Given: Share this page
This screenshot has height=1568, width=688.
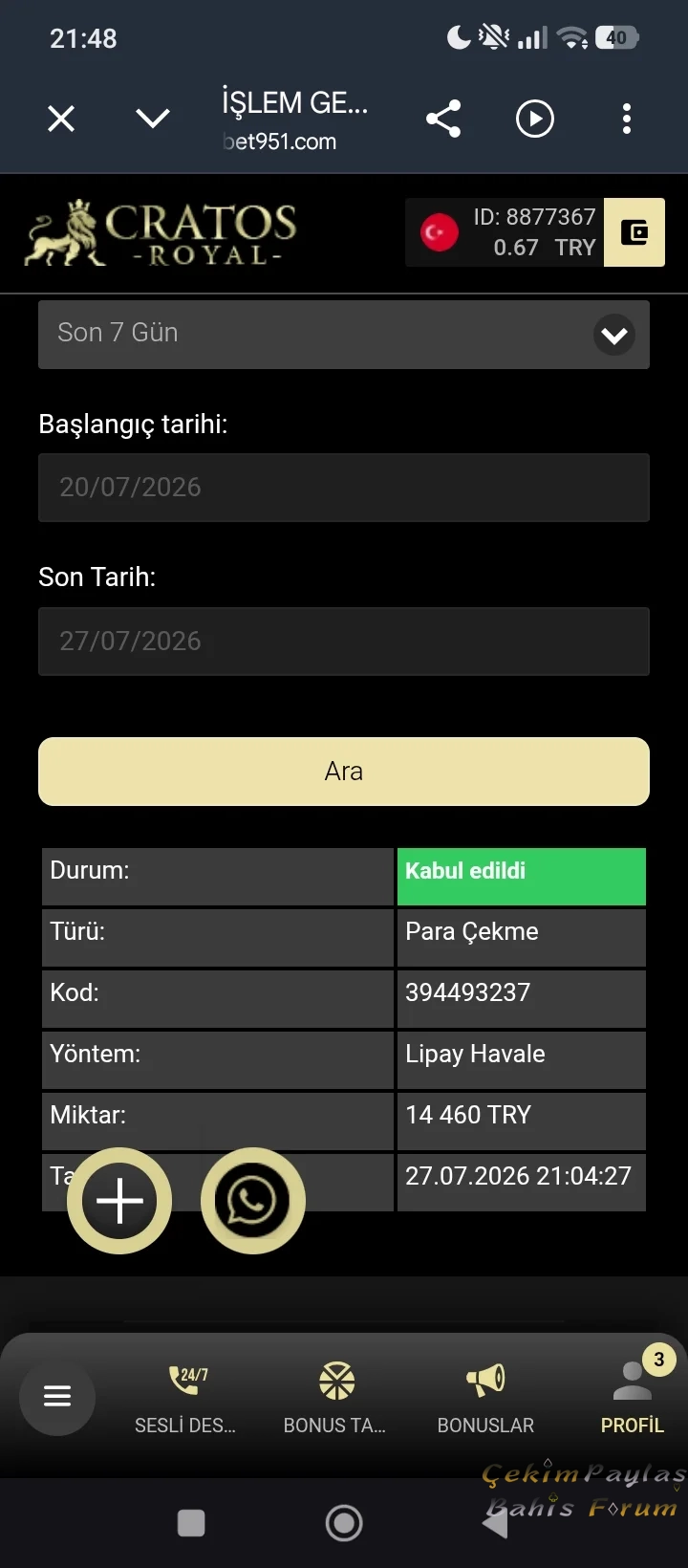Looking at the screenshot, I should click(x=443, y=119).
